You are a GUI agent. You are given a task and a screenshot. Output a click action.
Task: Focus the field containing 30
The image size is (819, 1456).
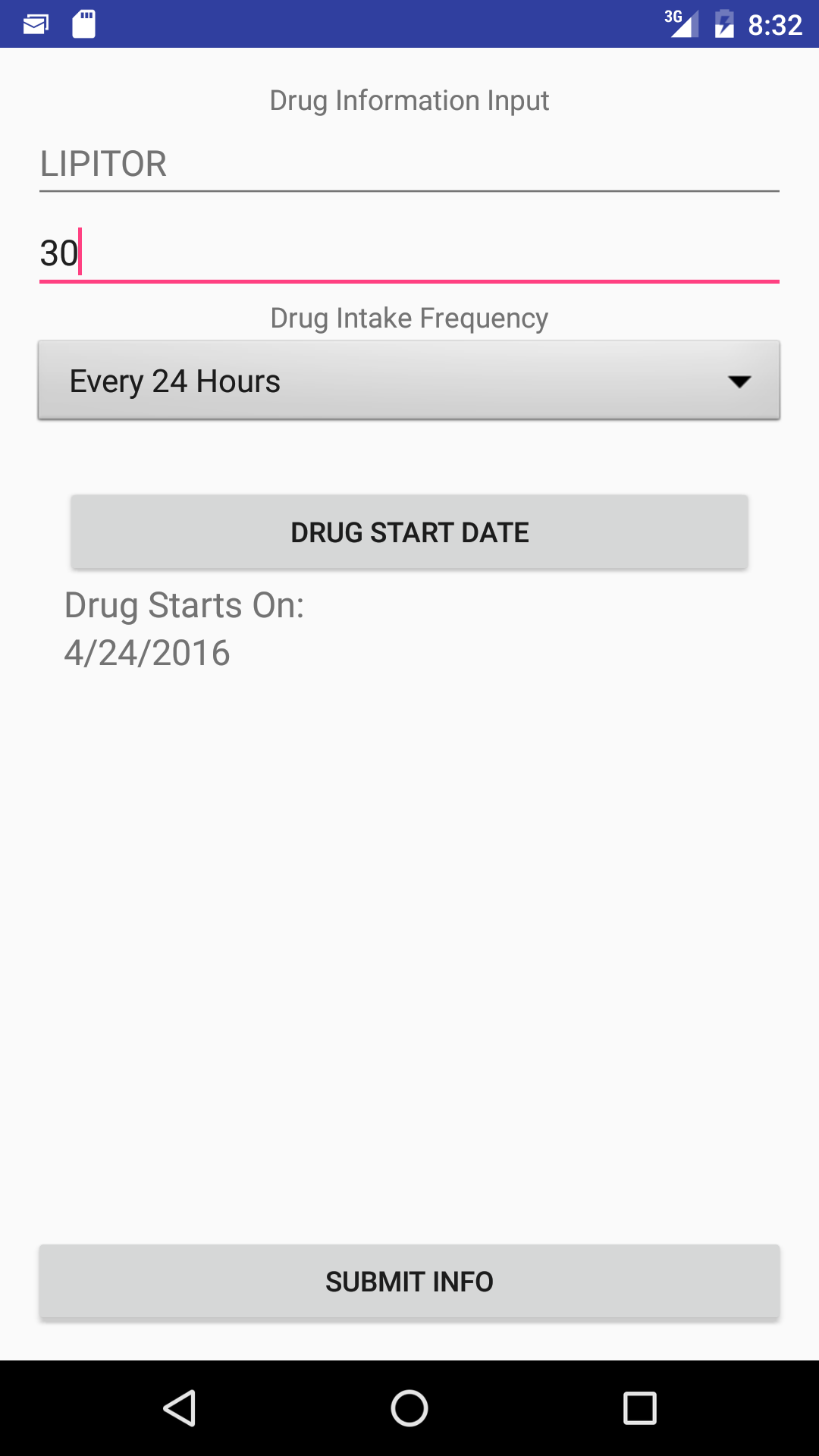[409, 253]
